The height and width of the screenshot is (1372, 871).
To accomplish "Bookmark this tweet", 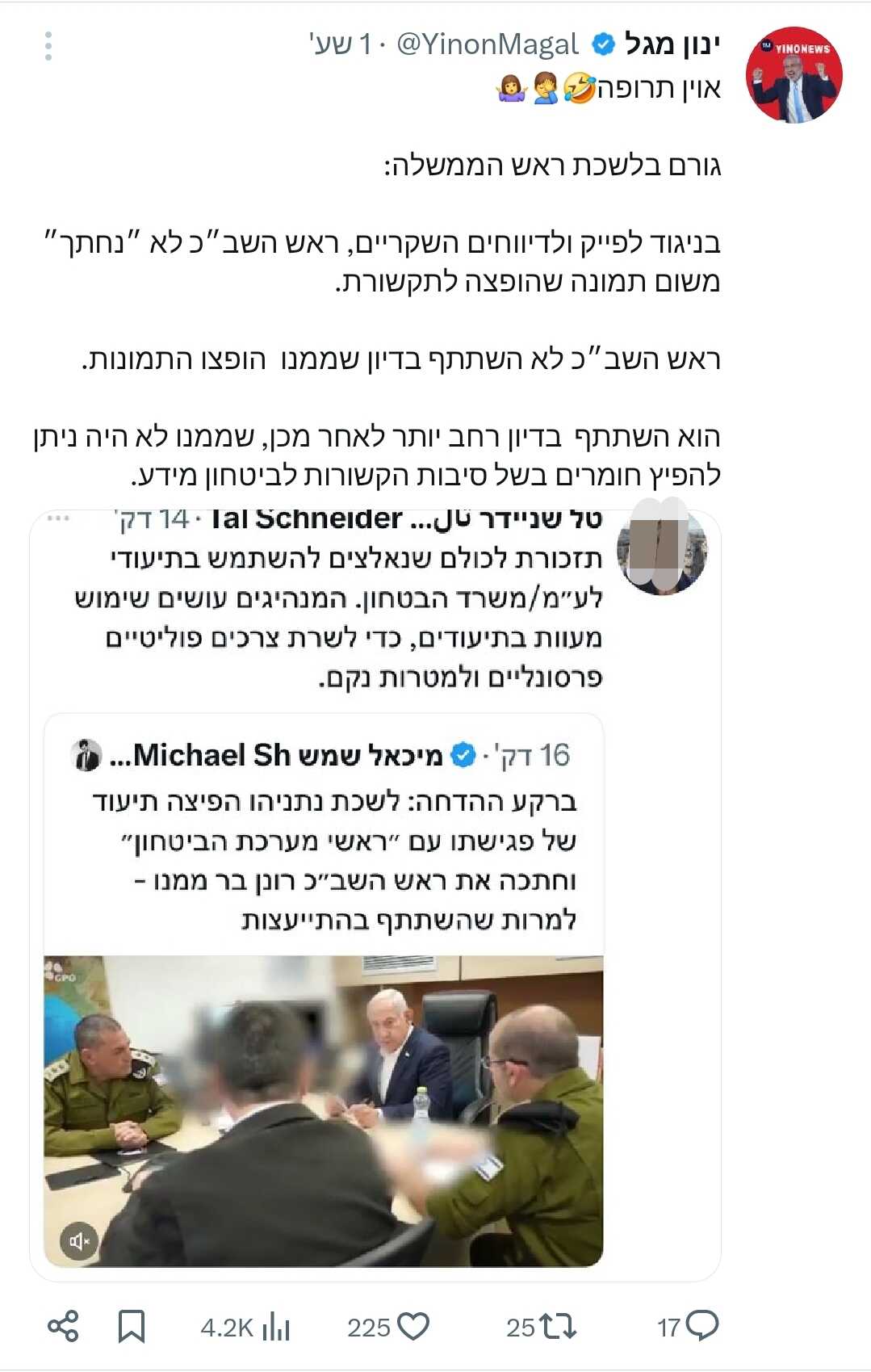I will point(131,1327).
